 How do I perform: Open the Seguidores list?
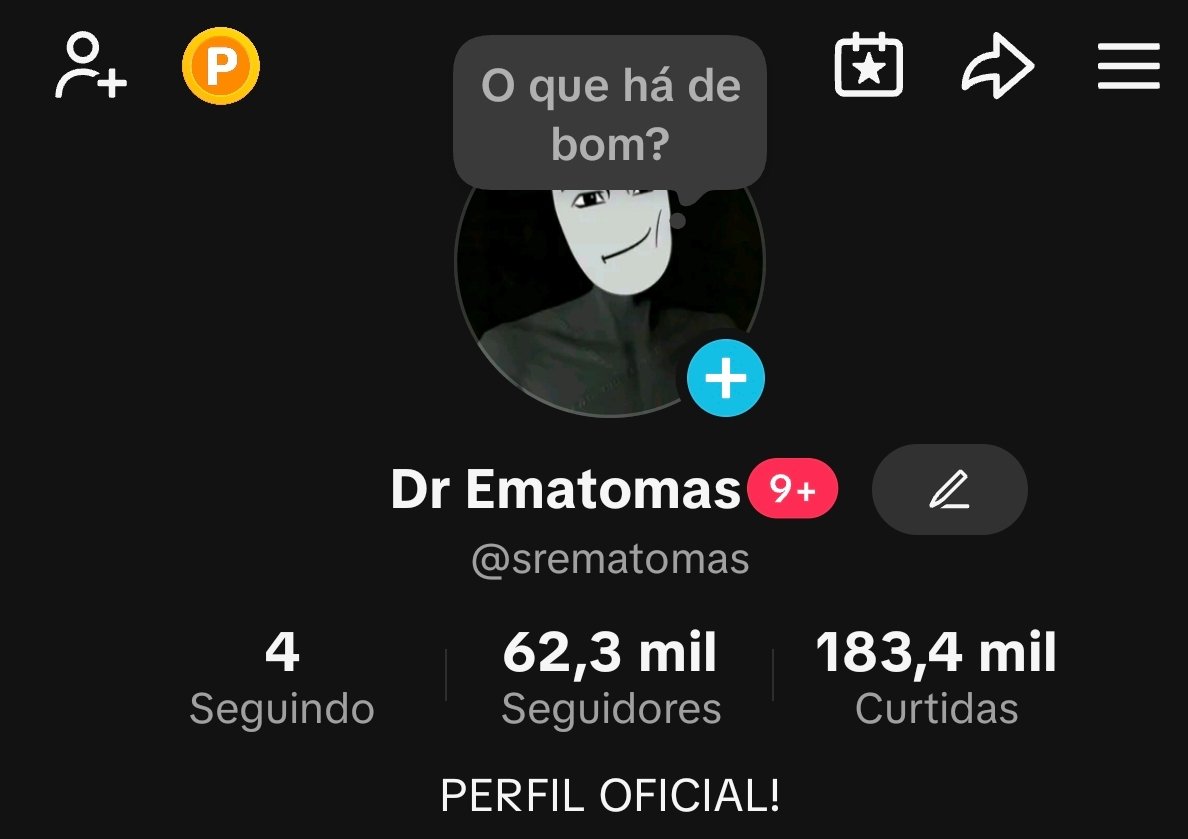point(610,679)
